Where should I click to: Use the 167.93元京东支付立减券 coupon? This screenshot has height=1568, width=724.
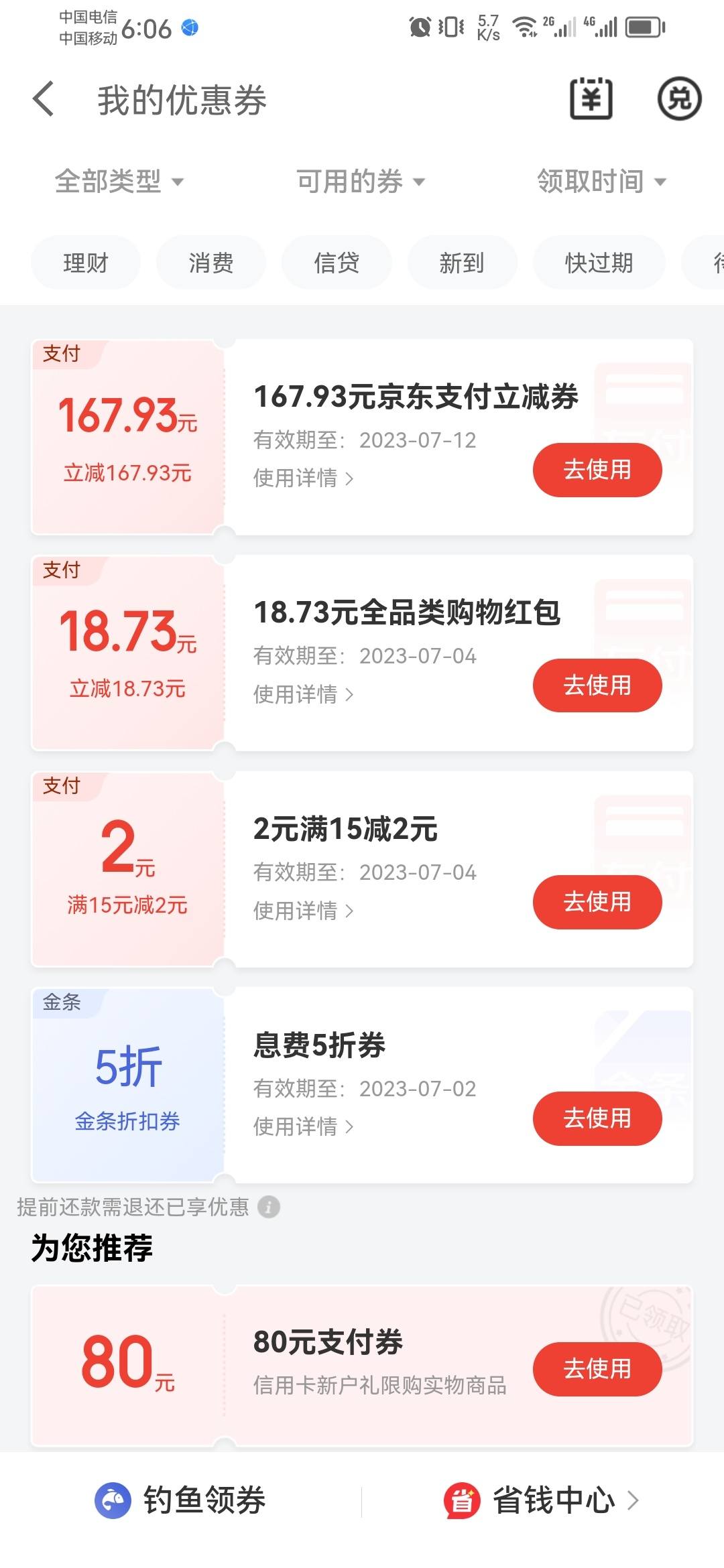597,470
